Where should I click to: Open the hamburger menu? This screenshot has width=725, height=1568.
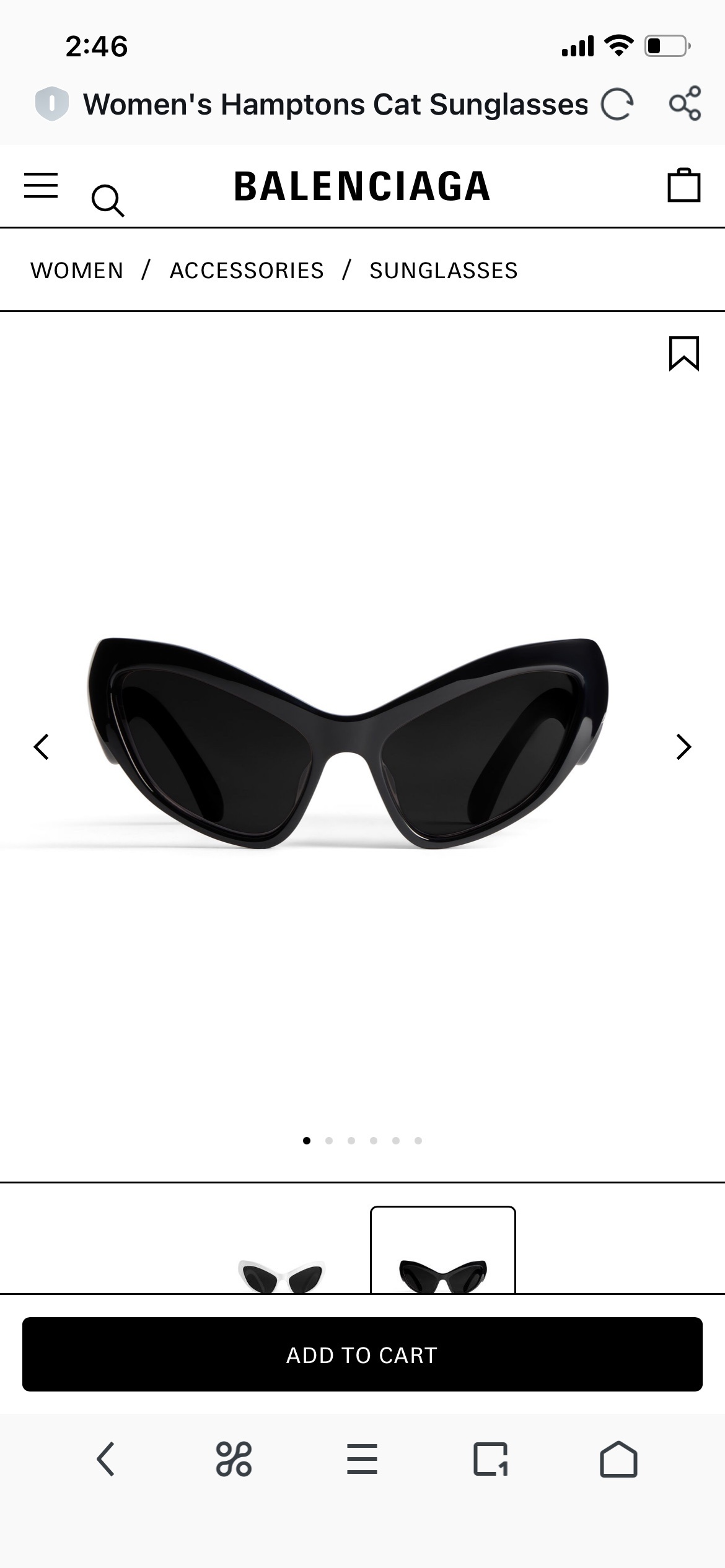[41, 186]
